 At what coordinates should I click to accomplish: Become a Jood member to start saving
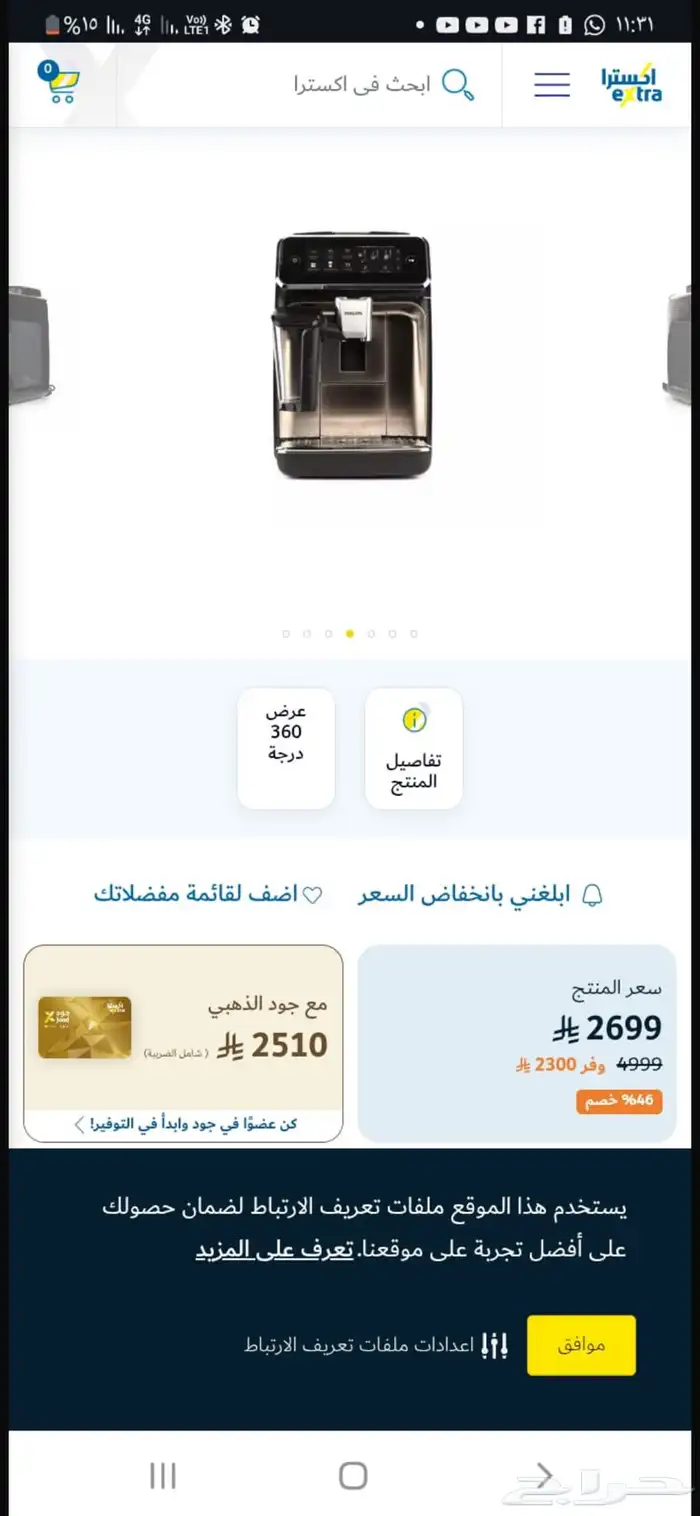pos(184,1124)
